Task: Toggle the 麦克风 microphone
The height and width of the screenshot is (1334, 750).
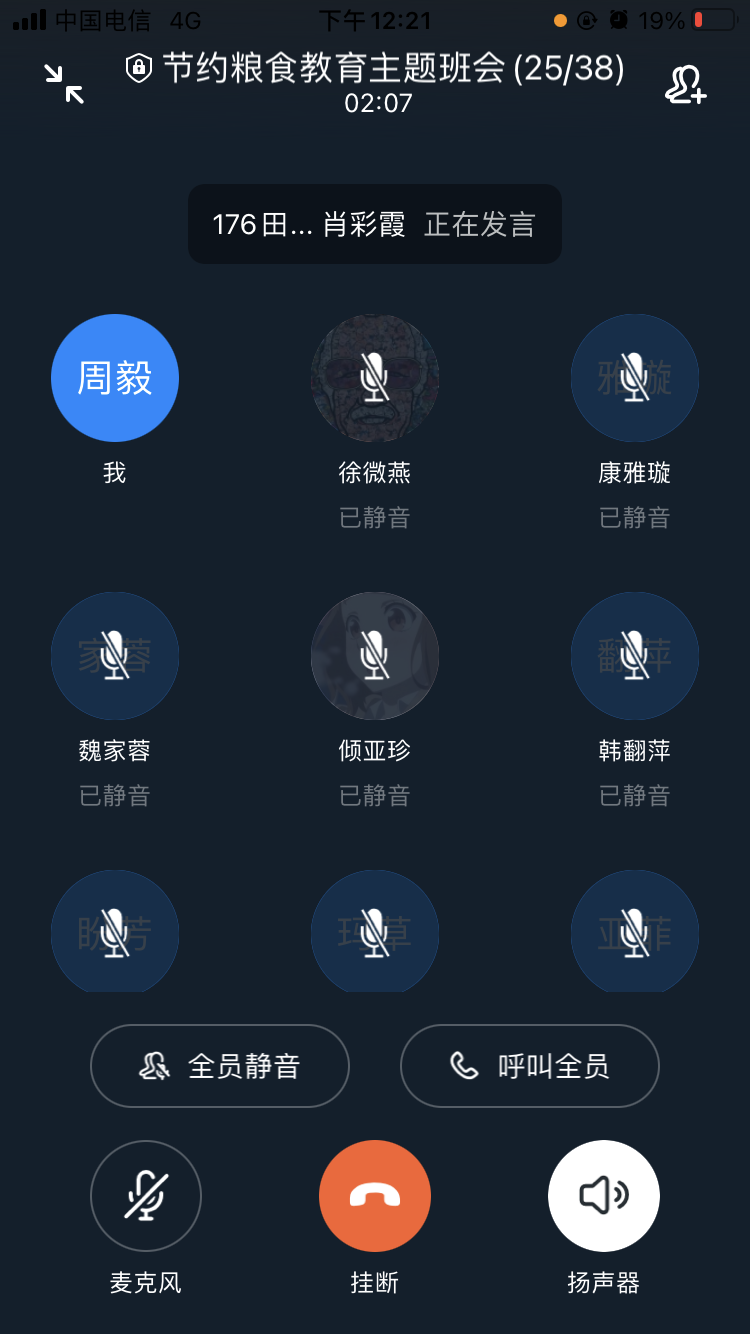Action: click(146, 1196)
